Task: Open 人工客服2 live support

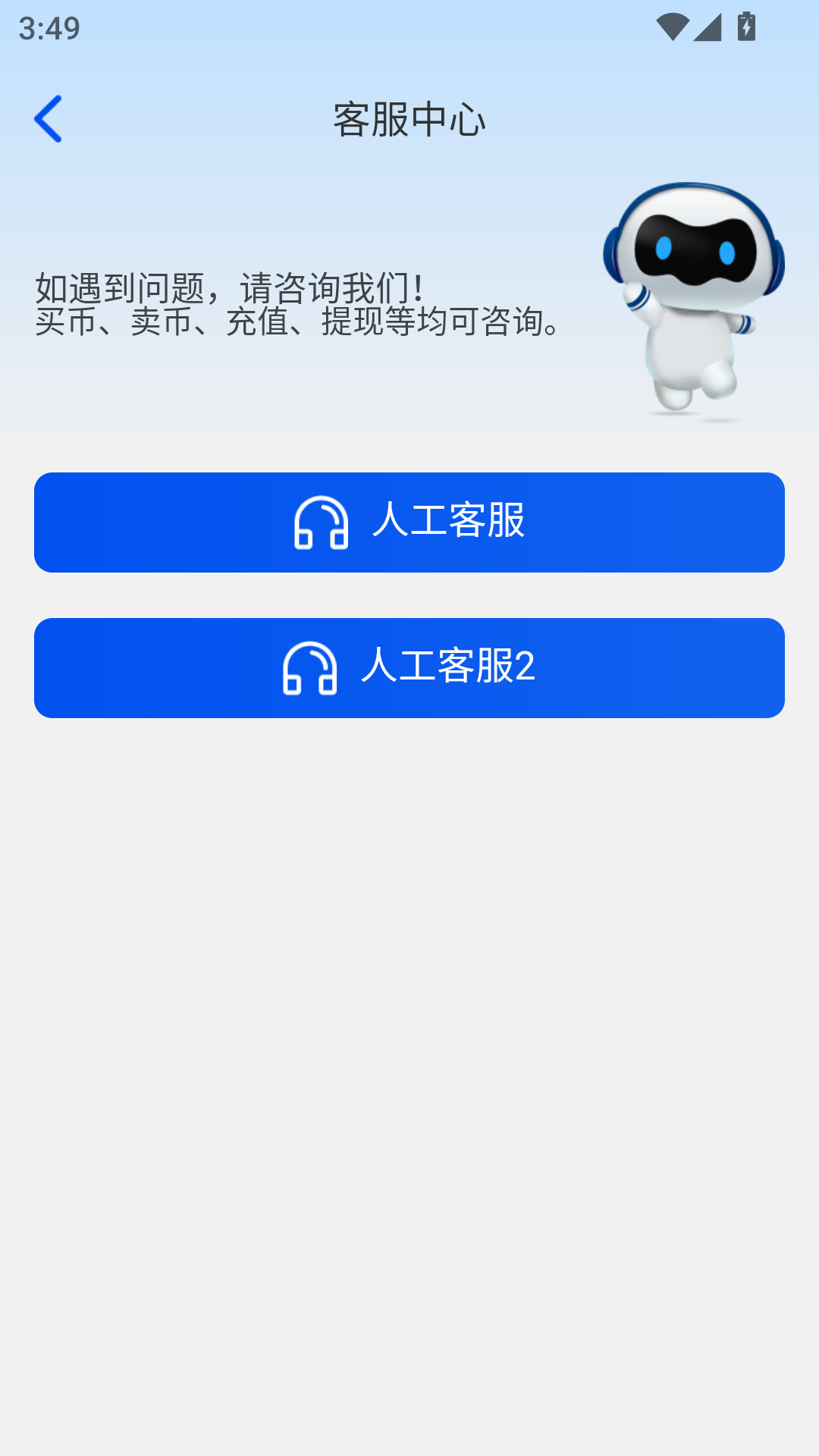Action: pos(409,668)
